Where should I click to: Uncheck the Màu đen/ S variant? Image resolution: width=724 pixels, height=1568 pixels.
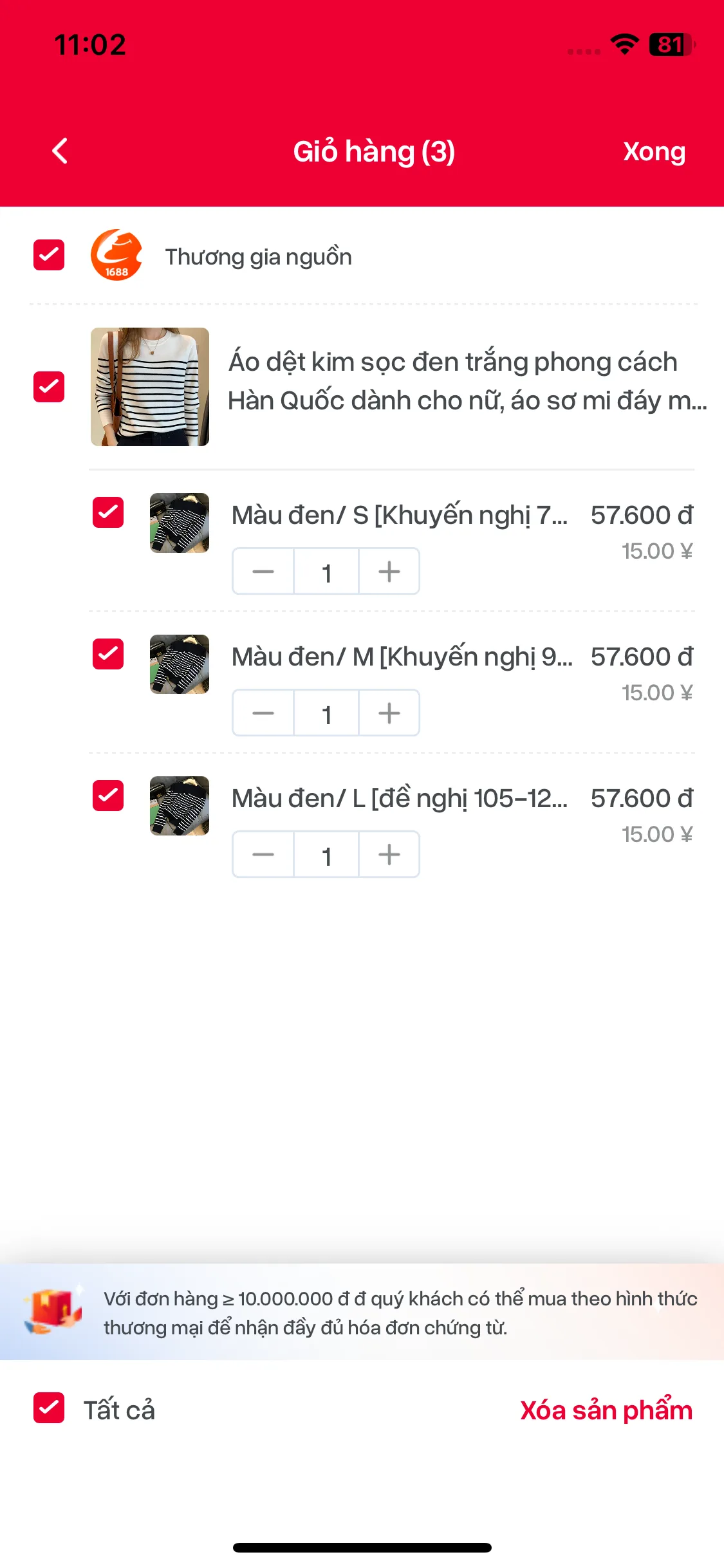click(108, 512)
